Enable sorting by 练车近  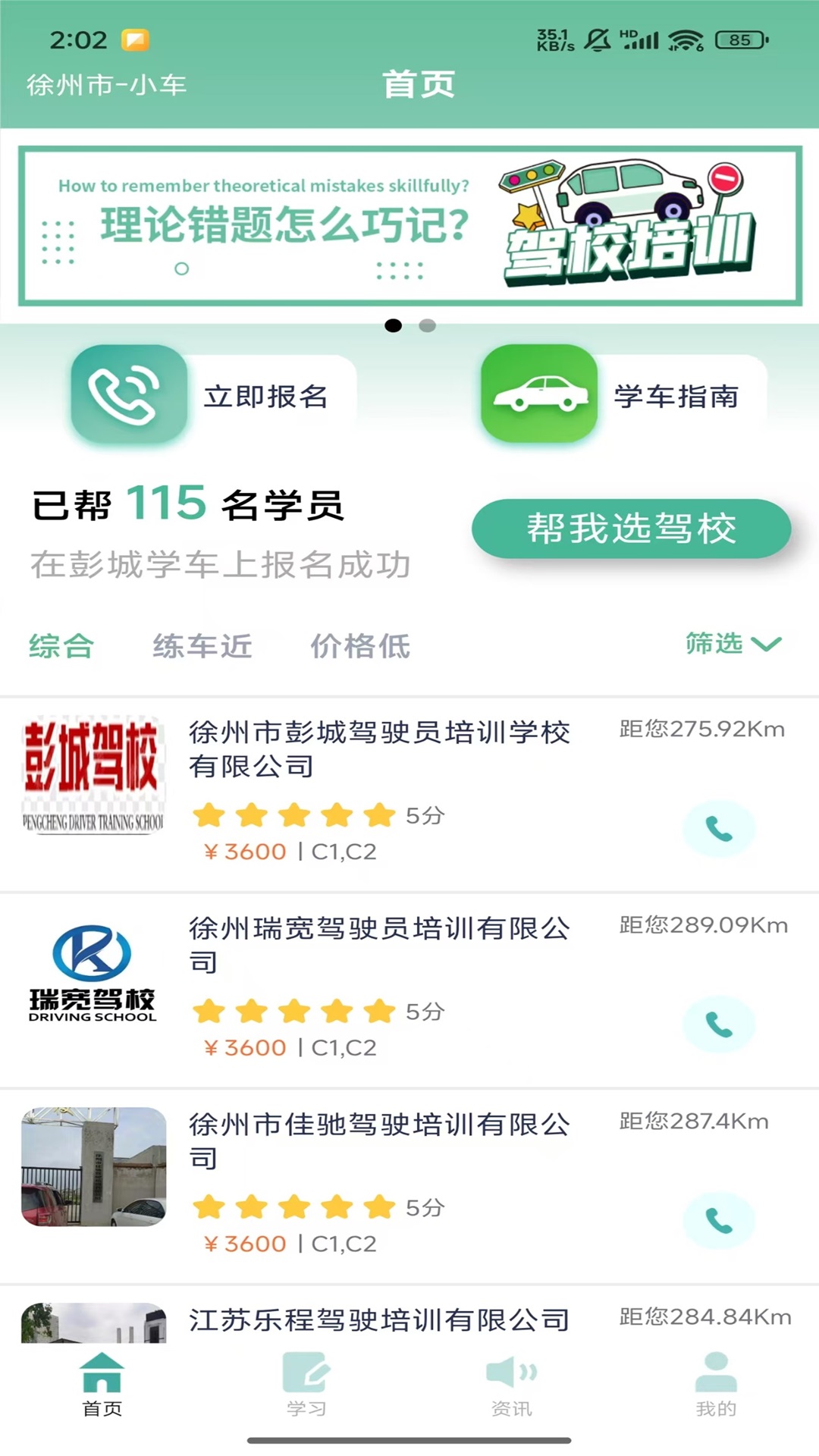pyautogui.click(x=201, y=647)
